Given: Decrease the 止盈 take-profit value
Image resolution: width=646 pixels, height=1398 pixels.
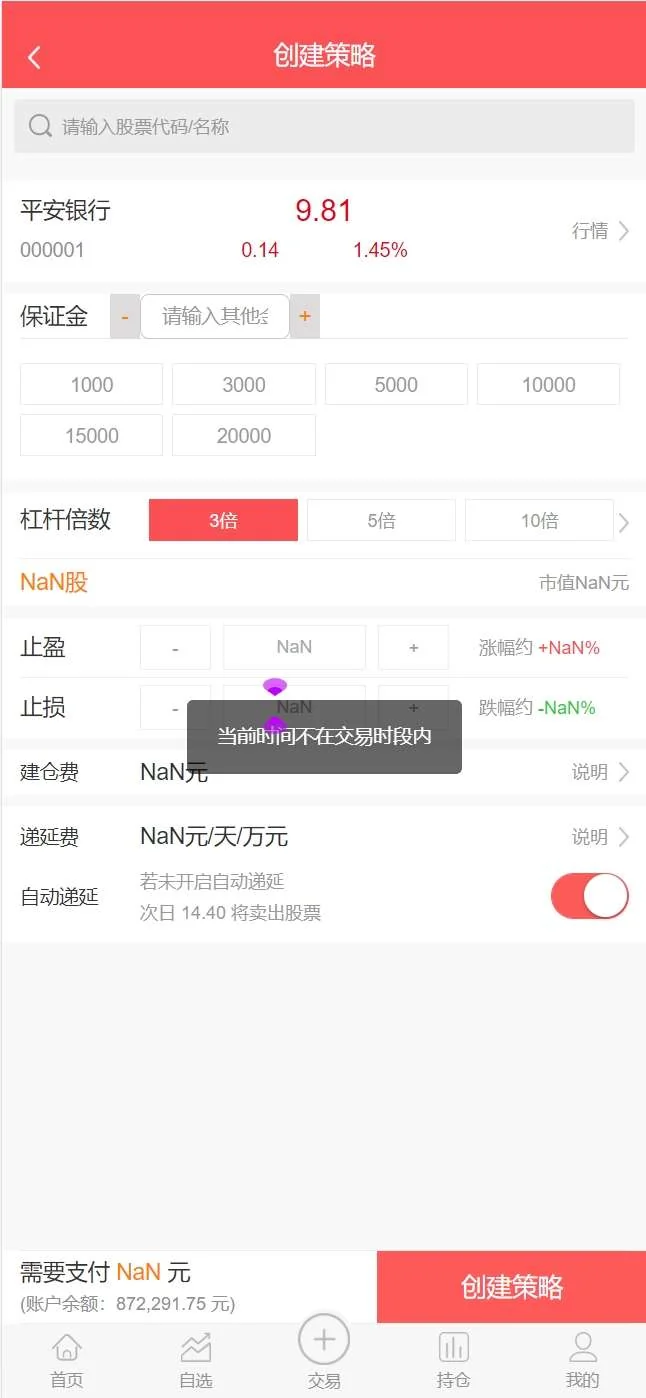Looking at the screenshot, I should pos(175,648).
